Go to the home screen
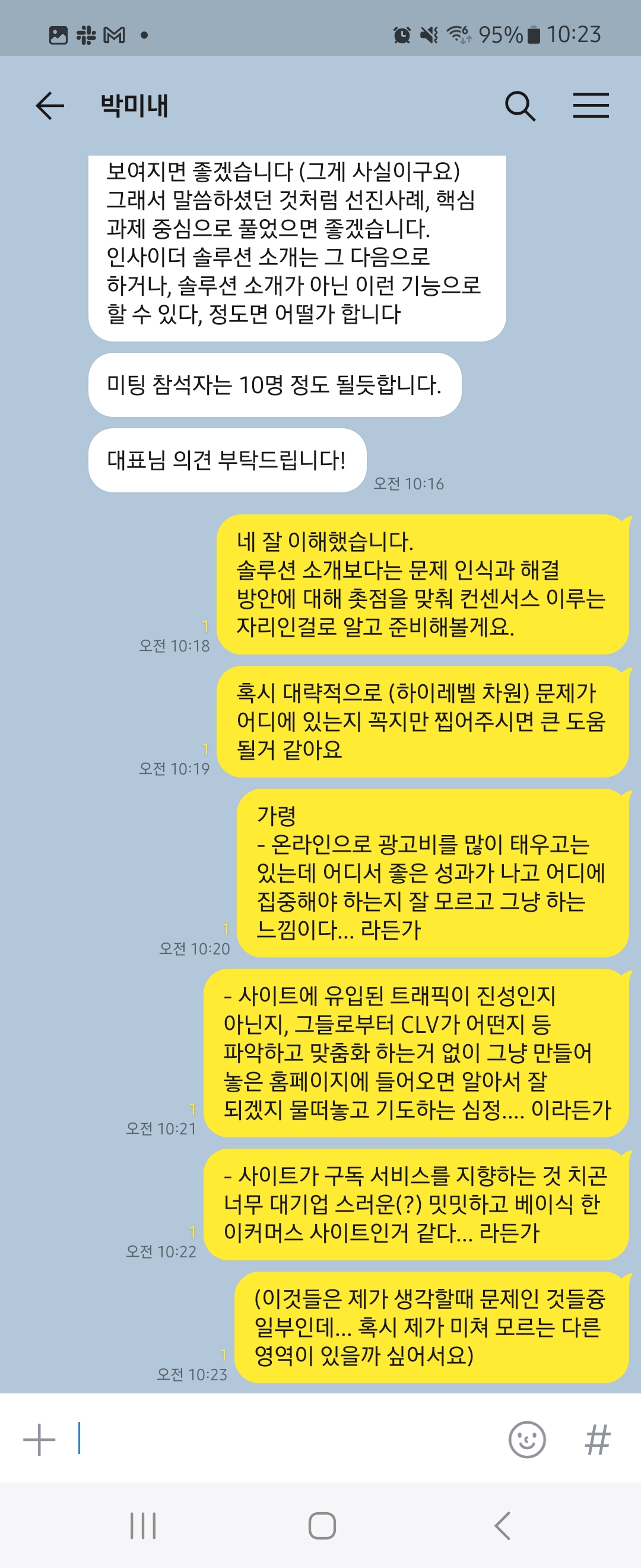The width and height of the screenshot is (641, 1568). point(322,1525)
